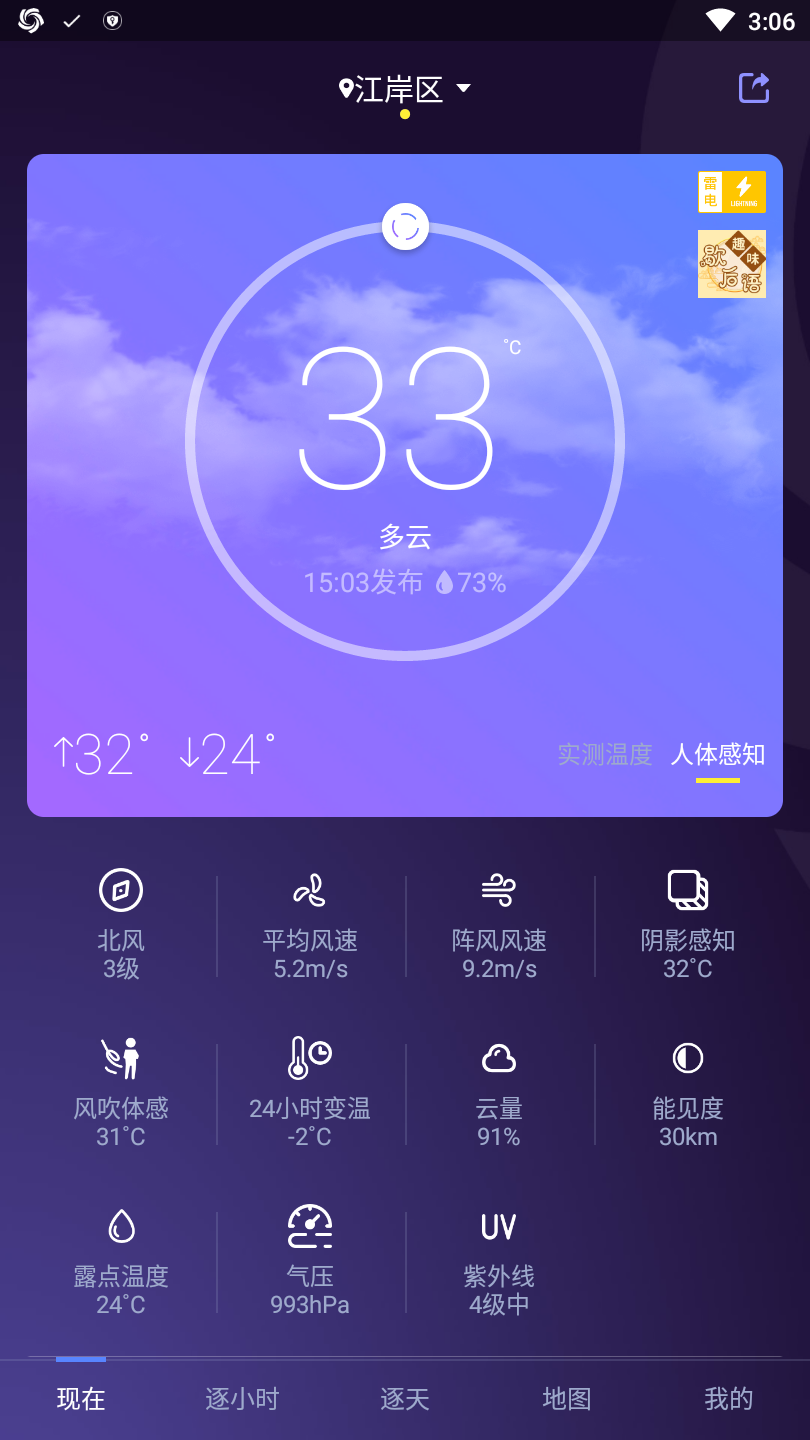Open the 地图 tab

[566, 1399]
